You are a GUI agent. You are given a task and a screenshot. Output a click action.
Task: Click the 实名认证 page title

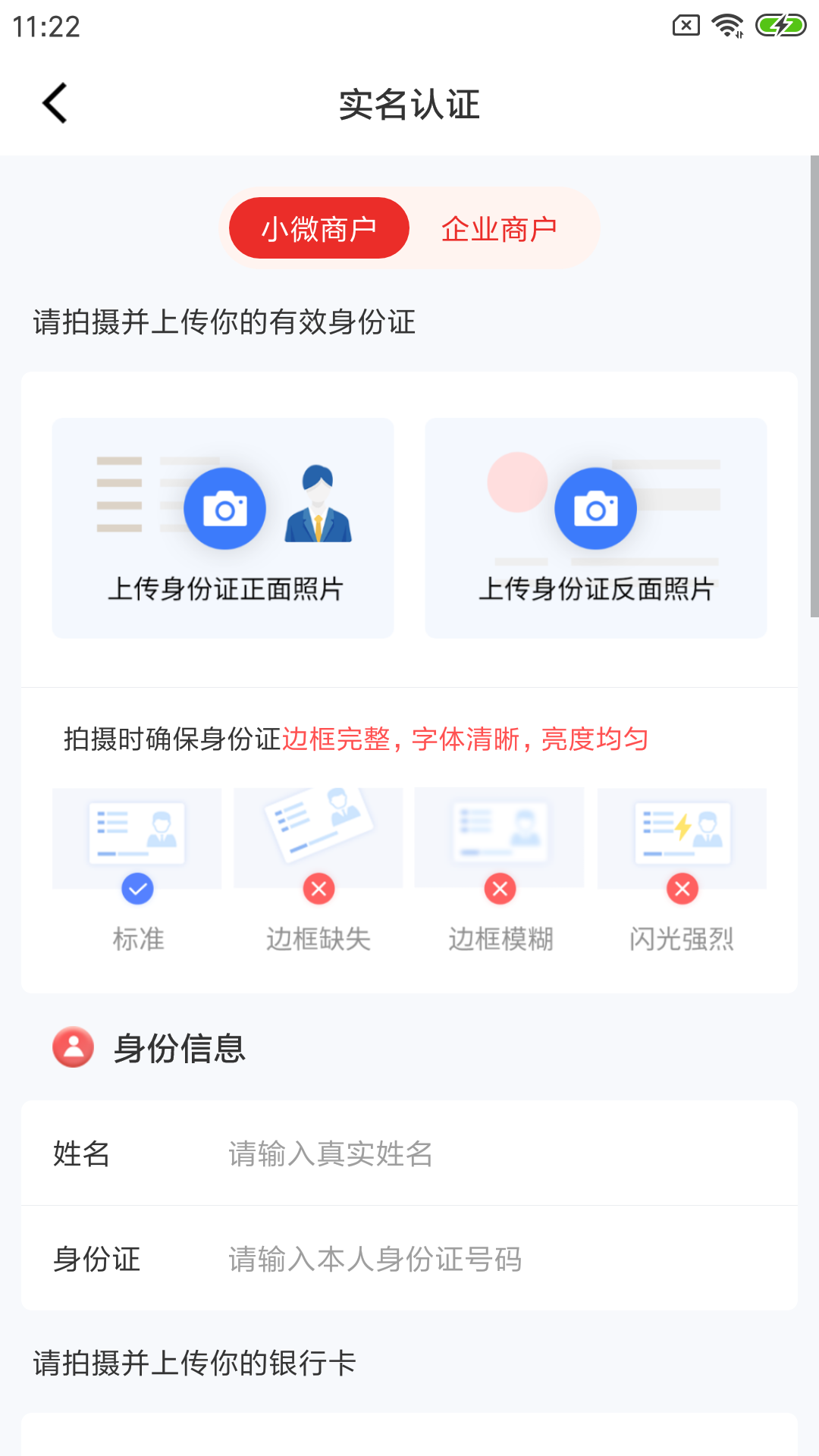coord(409,105)
